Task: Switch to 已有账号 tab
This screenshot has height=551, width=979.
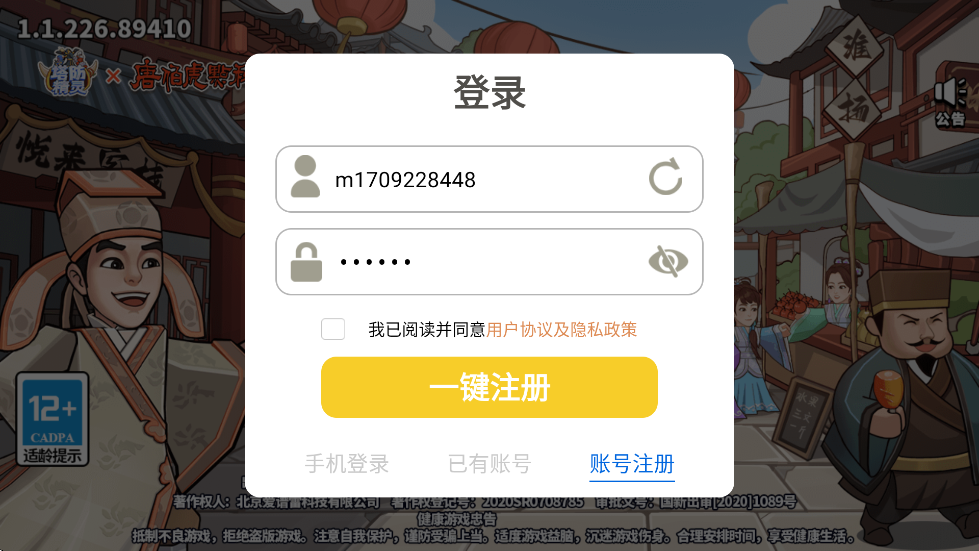Action: point(489,464)
